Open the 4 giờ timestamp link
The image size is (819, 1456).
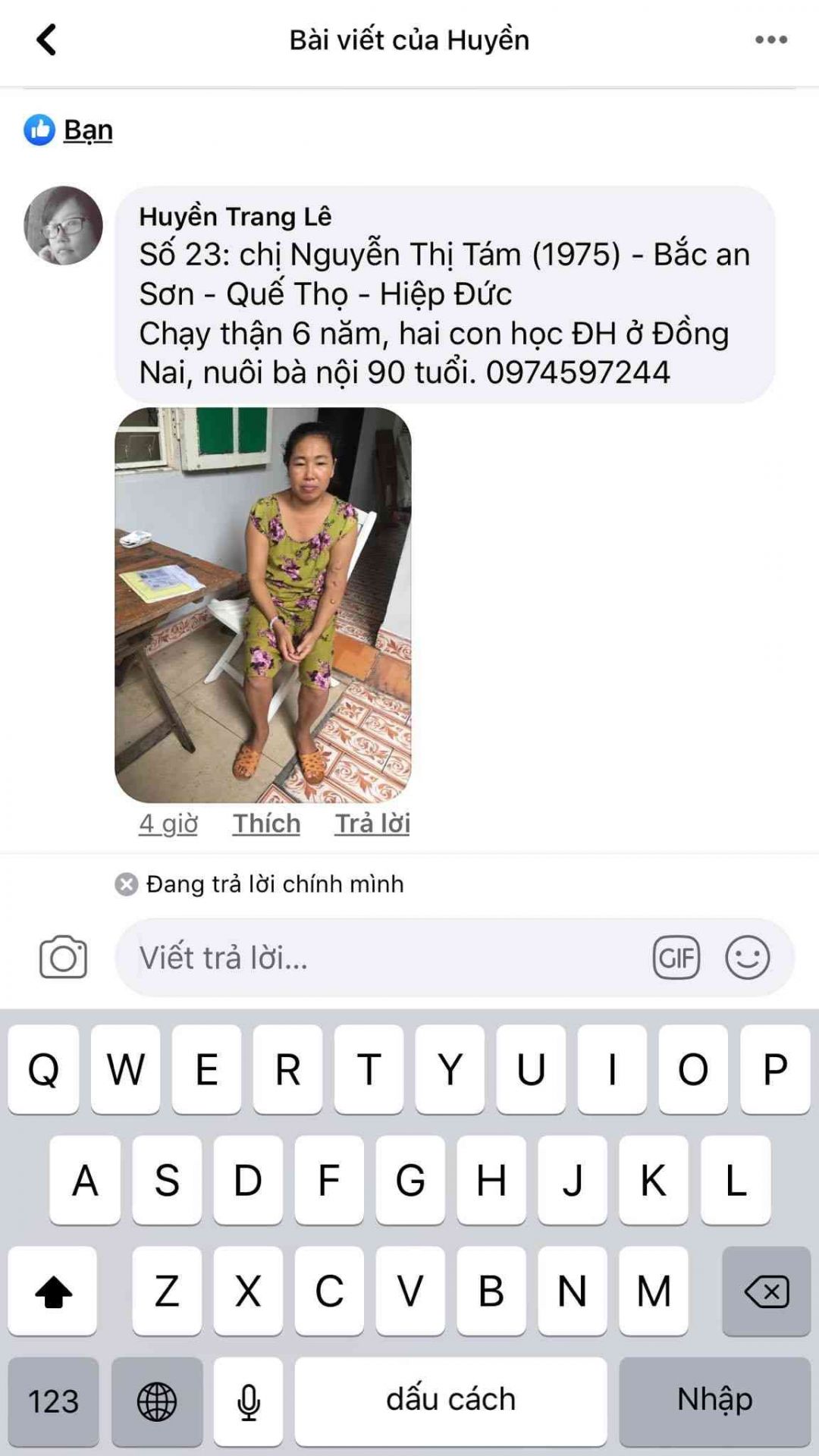tap(168, 824)
